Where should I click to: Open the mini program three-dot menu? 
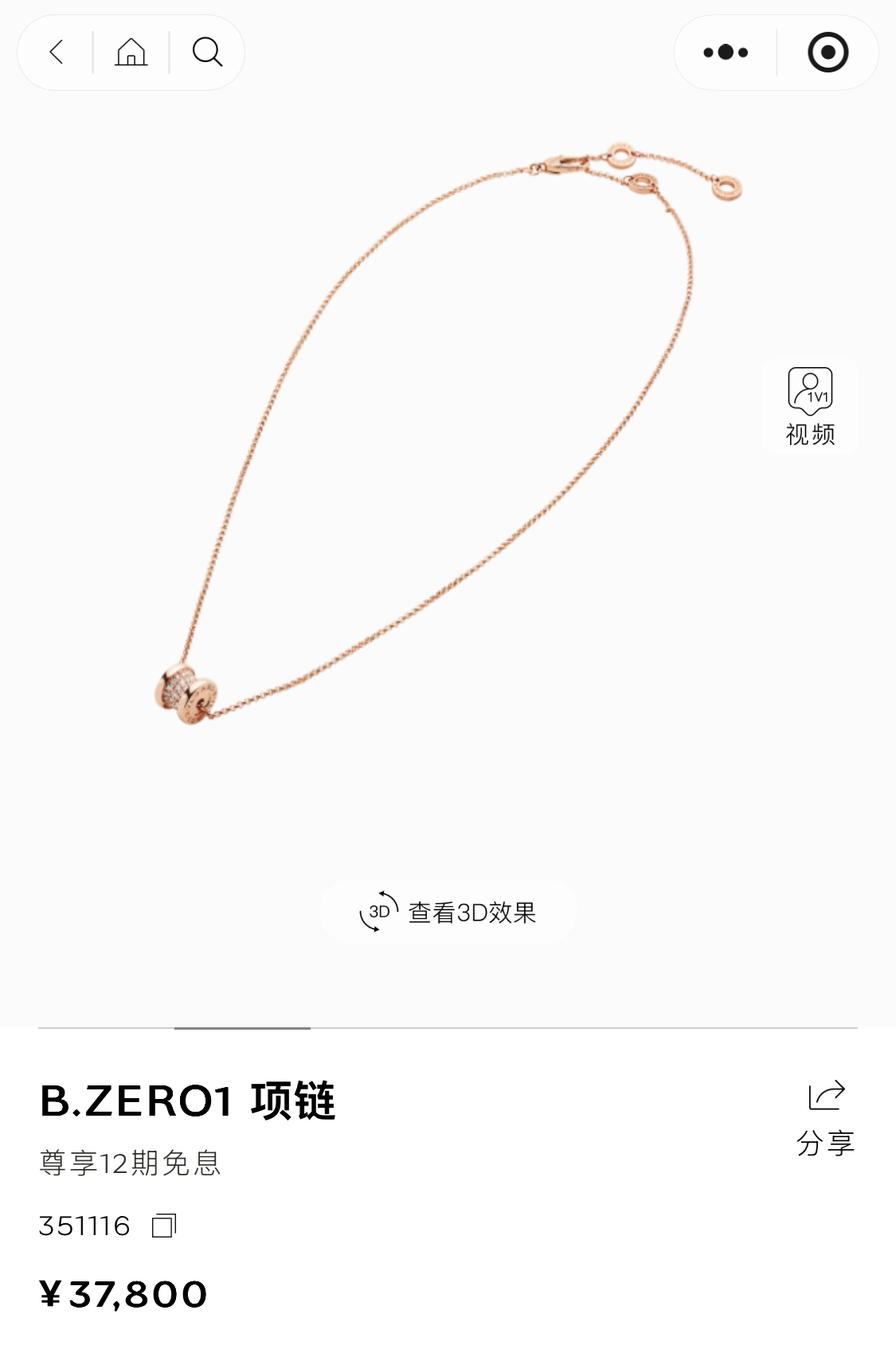point(726,53)
